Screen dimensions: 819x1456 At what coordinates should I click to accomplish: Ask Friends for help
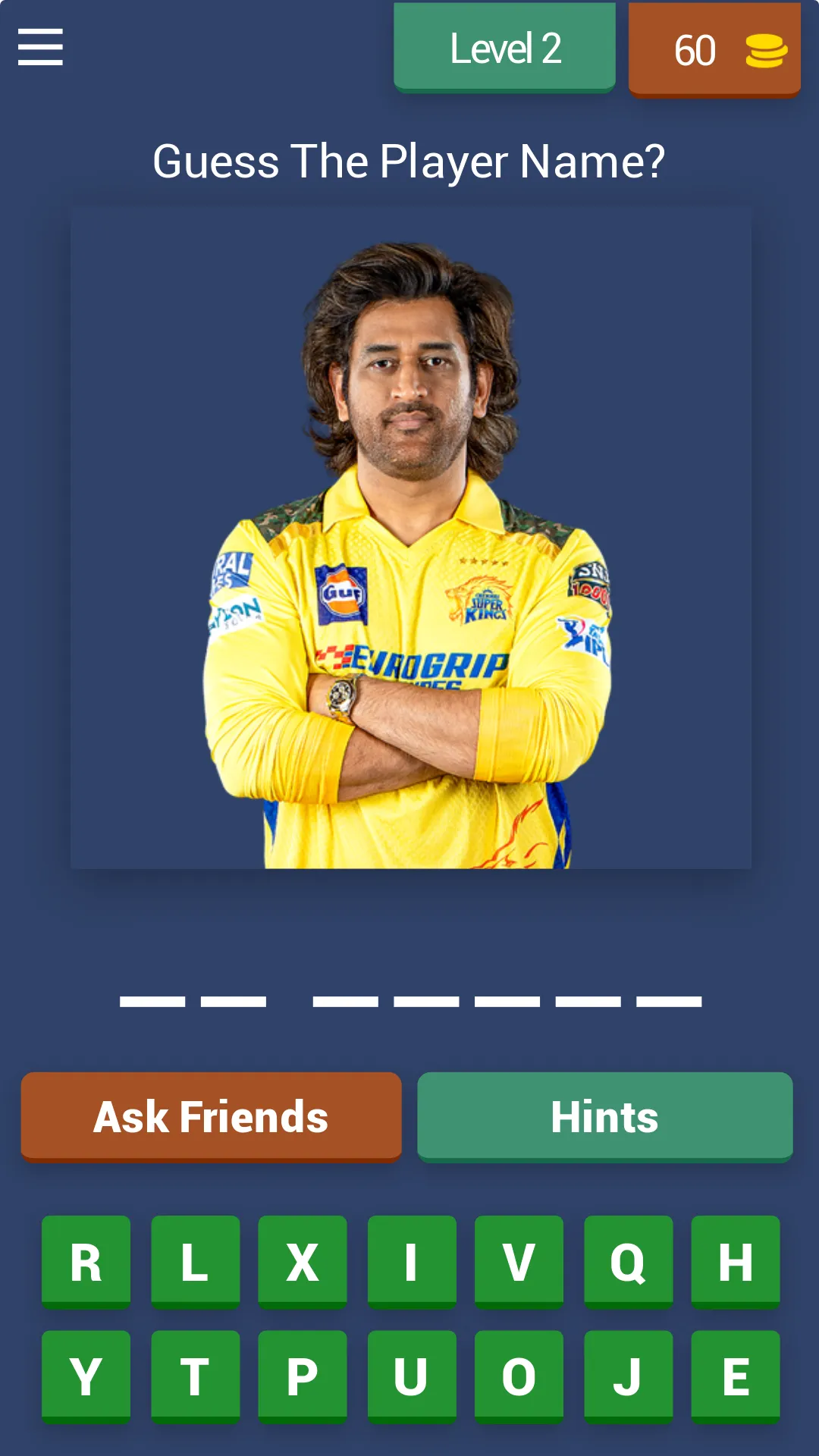211,1116
